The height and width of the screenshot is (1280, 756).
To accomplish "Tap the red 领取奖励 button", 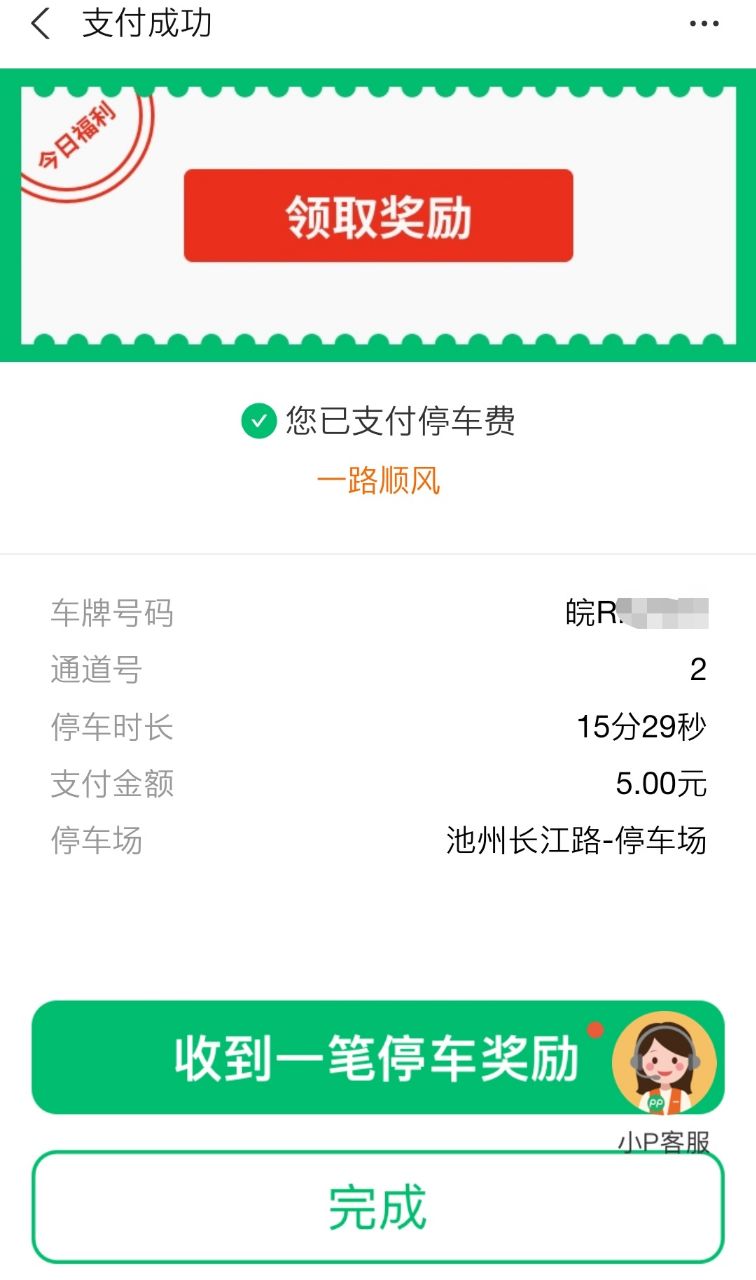I will 378,216.
